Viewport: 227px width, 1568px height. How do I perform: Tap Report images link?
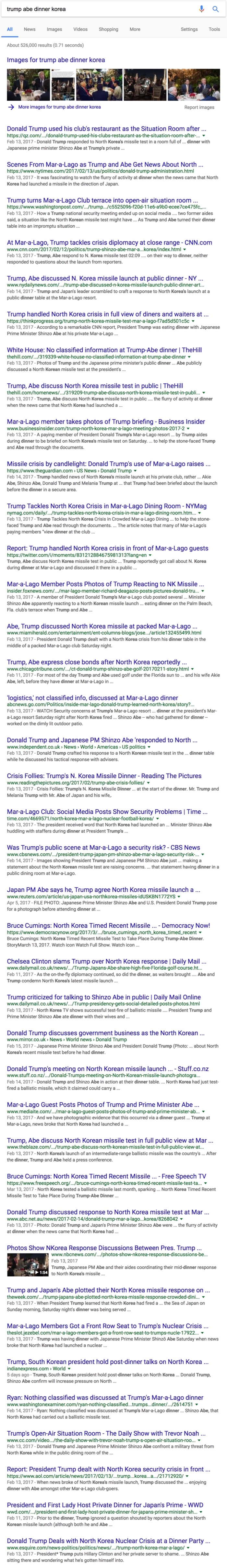199,107
